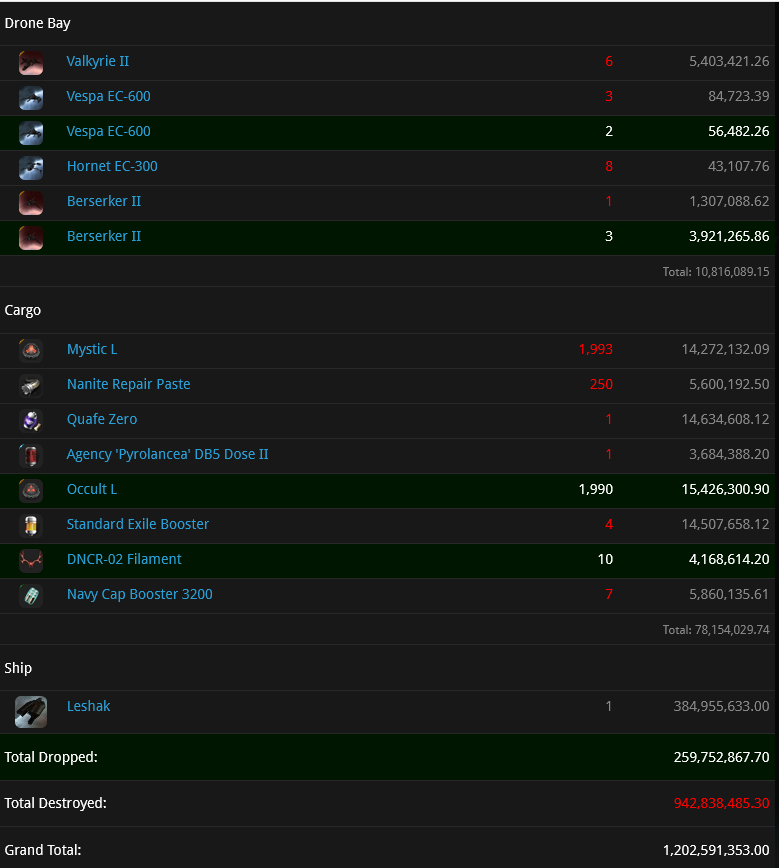The image size is (779, 868).
Task: Click the Berserker II drone icon
Action: click(30, 202)
